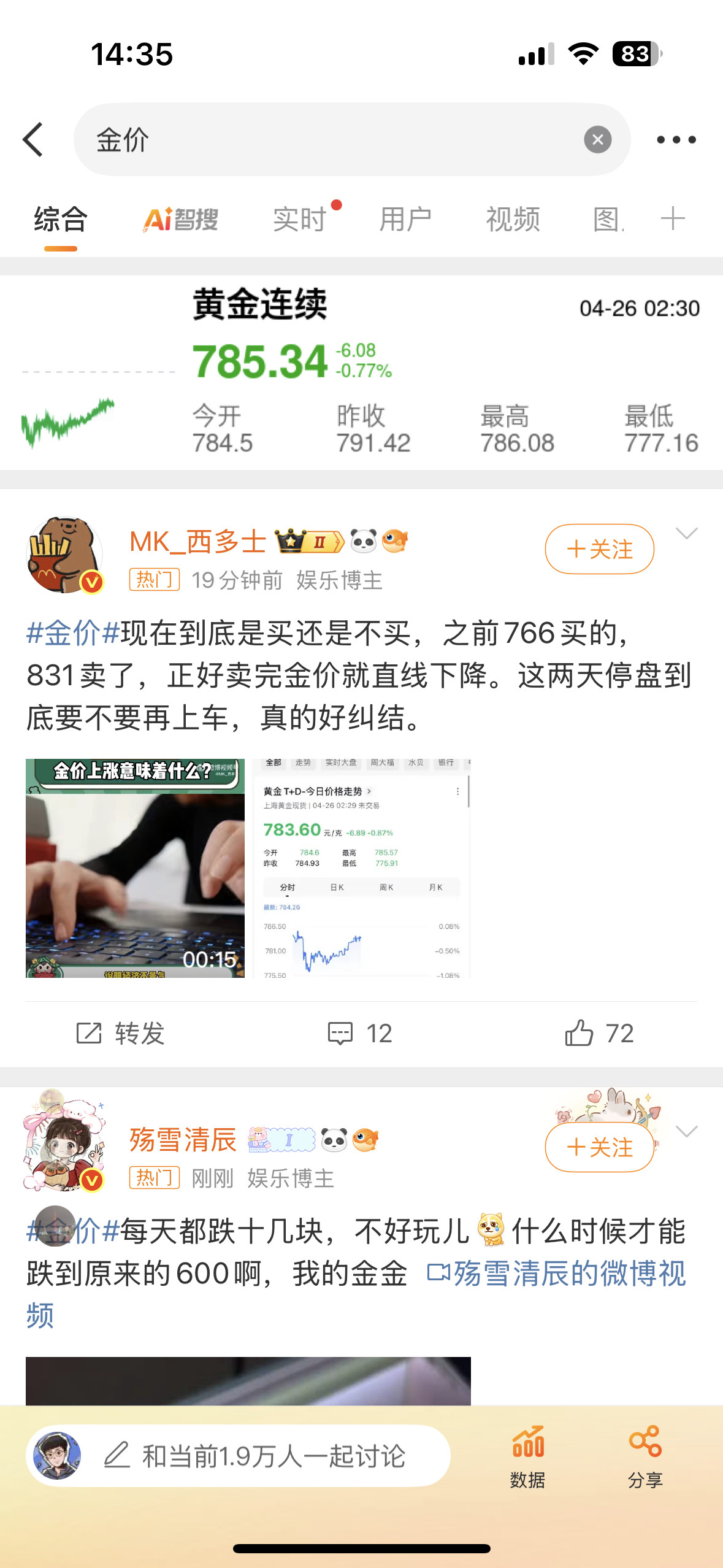This screenshot has height=1568, width=723.
Task: Clear the 金价 search text
Action: click(x=597, y=140)
